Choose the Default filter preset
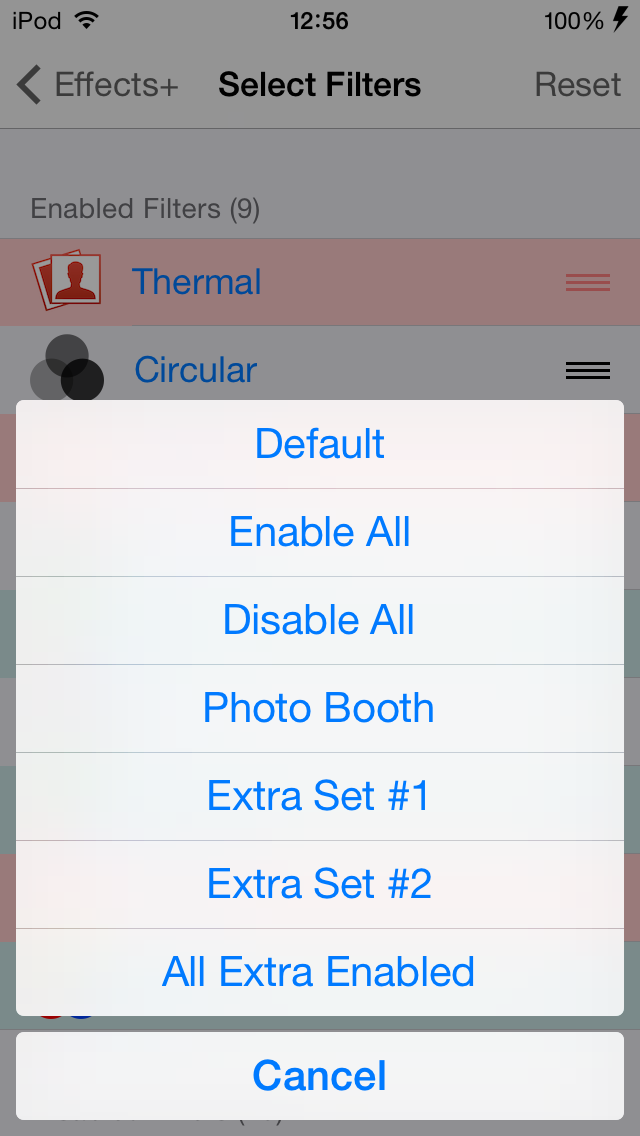The width and height of the screenshot is (640, 1136). coord(320,444)
